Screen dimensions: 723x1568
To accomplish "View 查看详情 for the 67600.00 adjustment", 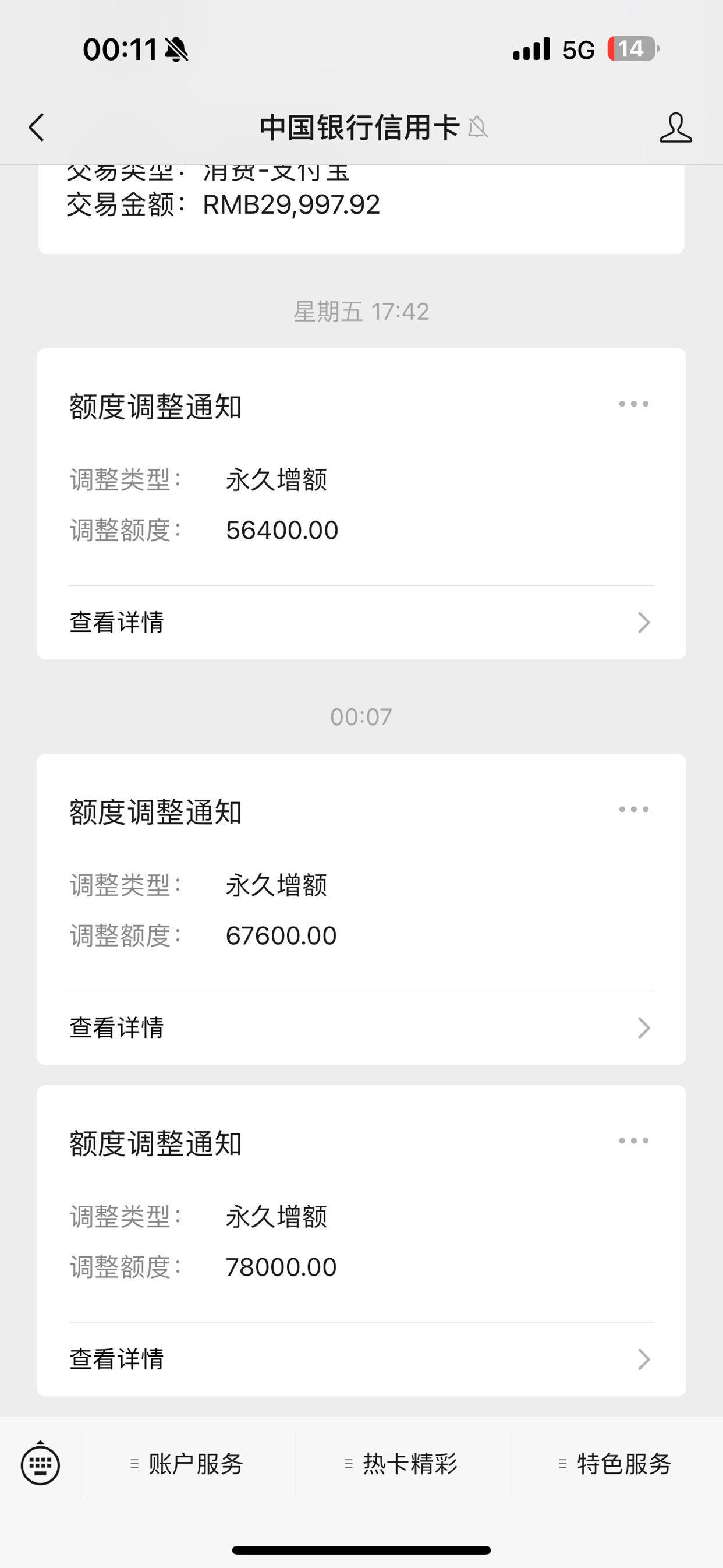I will tap(361, 1028).
